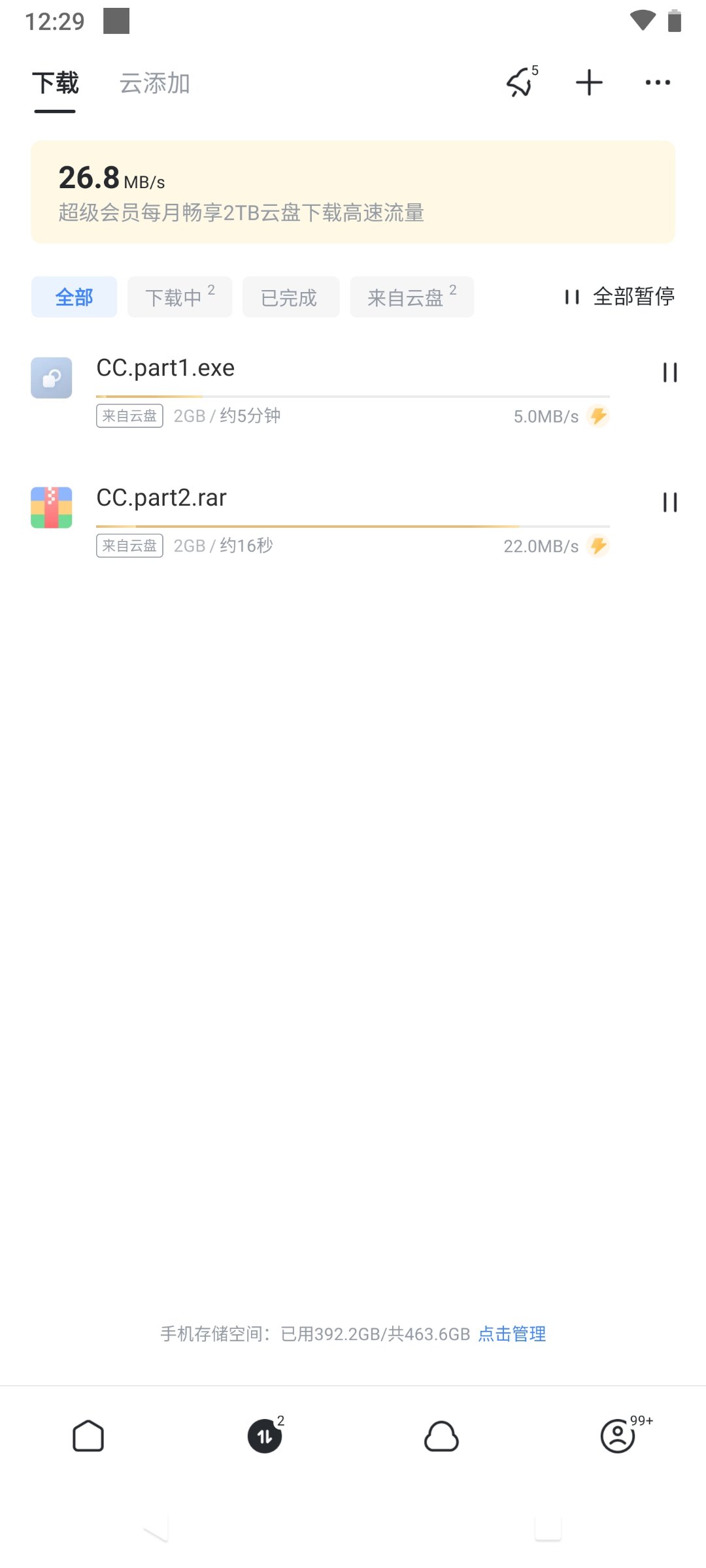Open the 超级会员 high-speed banner
Screen dimensions: 706x1568
(x=353, y=192)
